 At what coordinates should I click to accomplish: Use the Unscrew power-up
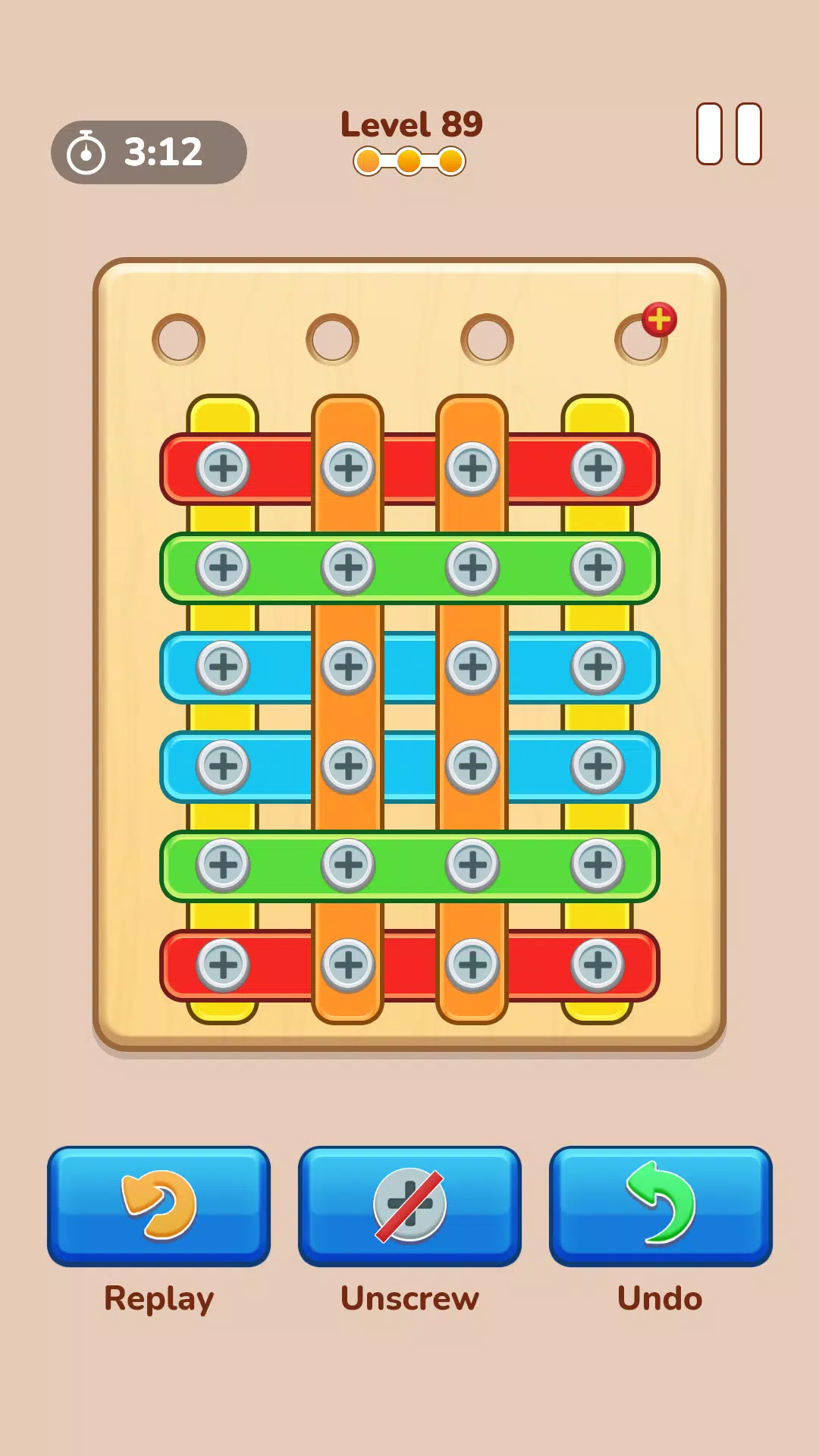coord(409,1206)
